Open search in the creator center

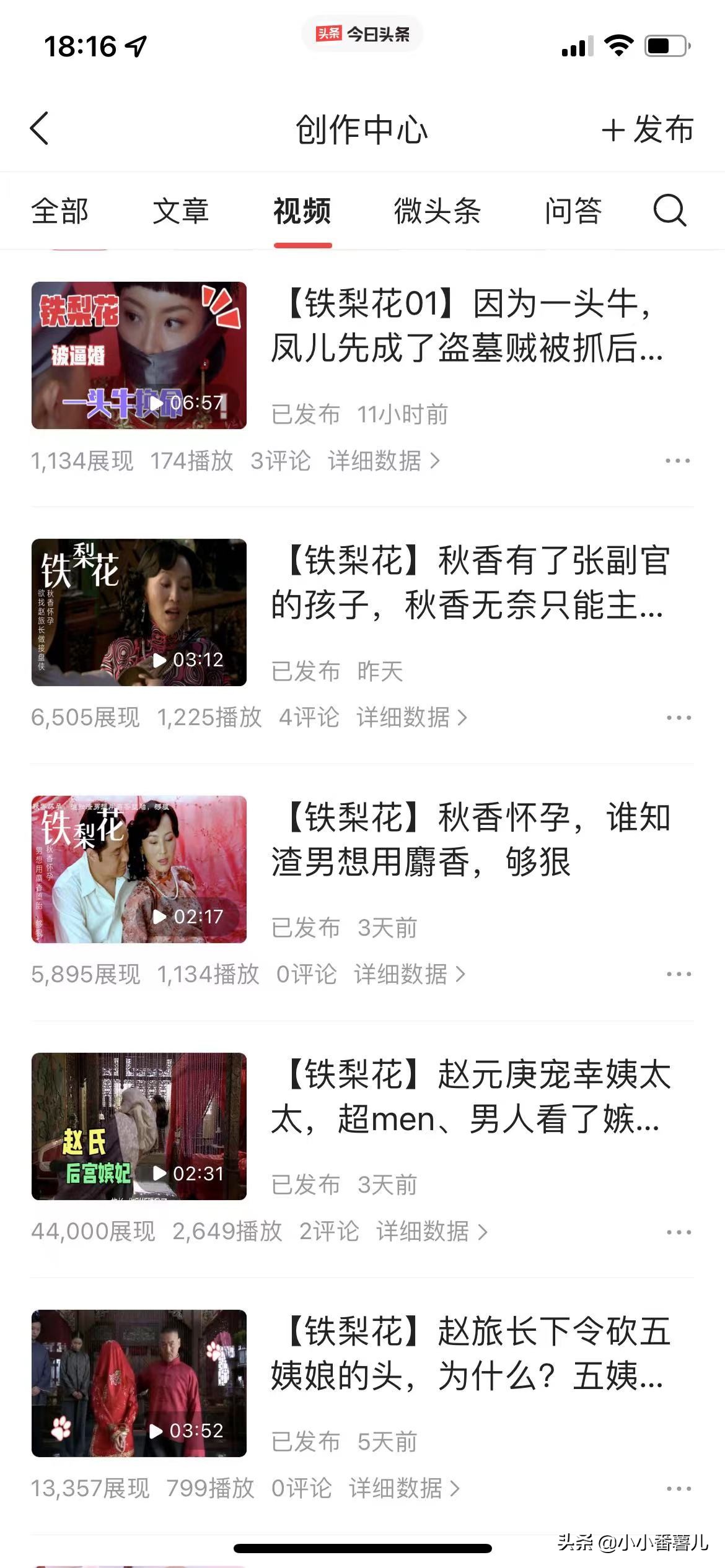669,212
